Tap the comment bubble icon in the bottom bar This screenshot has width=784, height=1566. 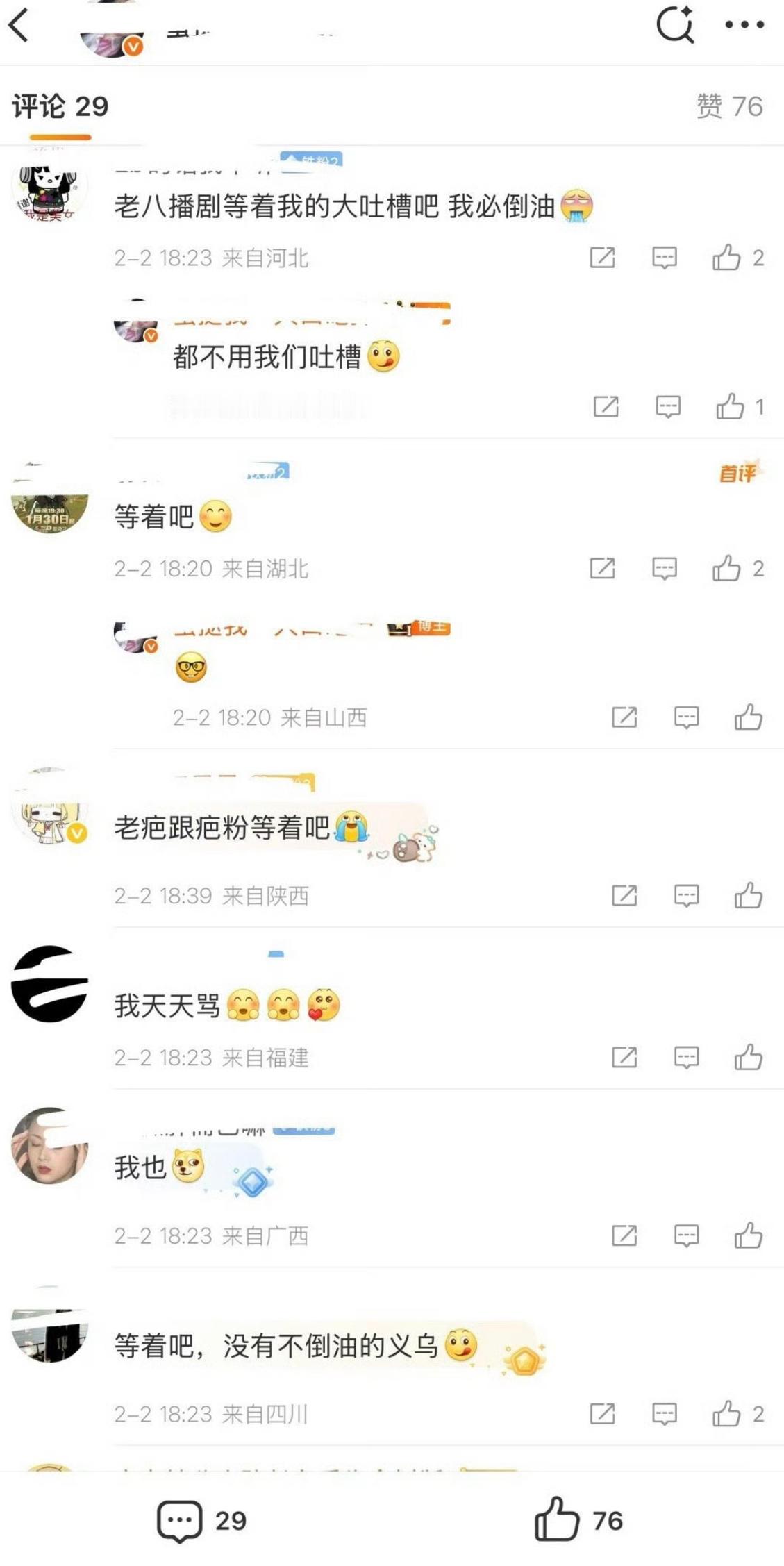point(179,1517)
